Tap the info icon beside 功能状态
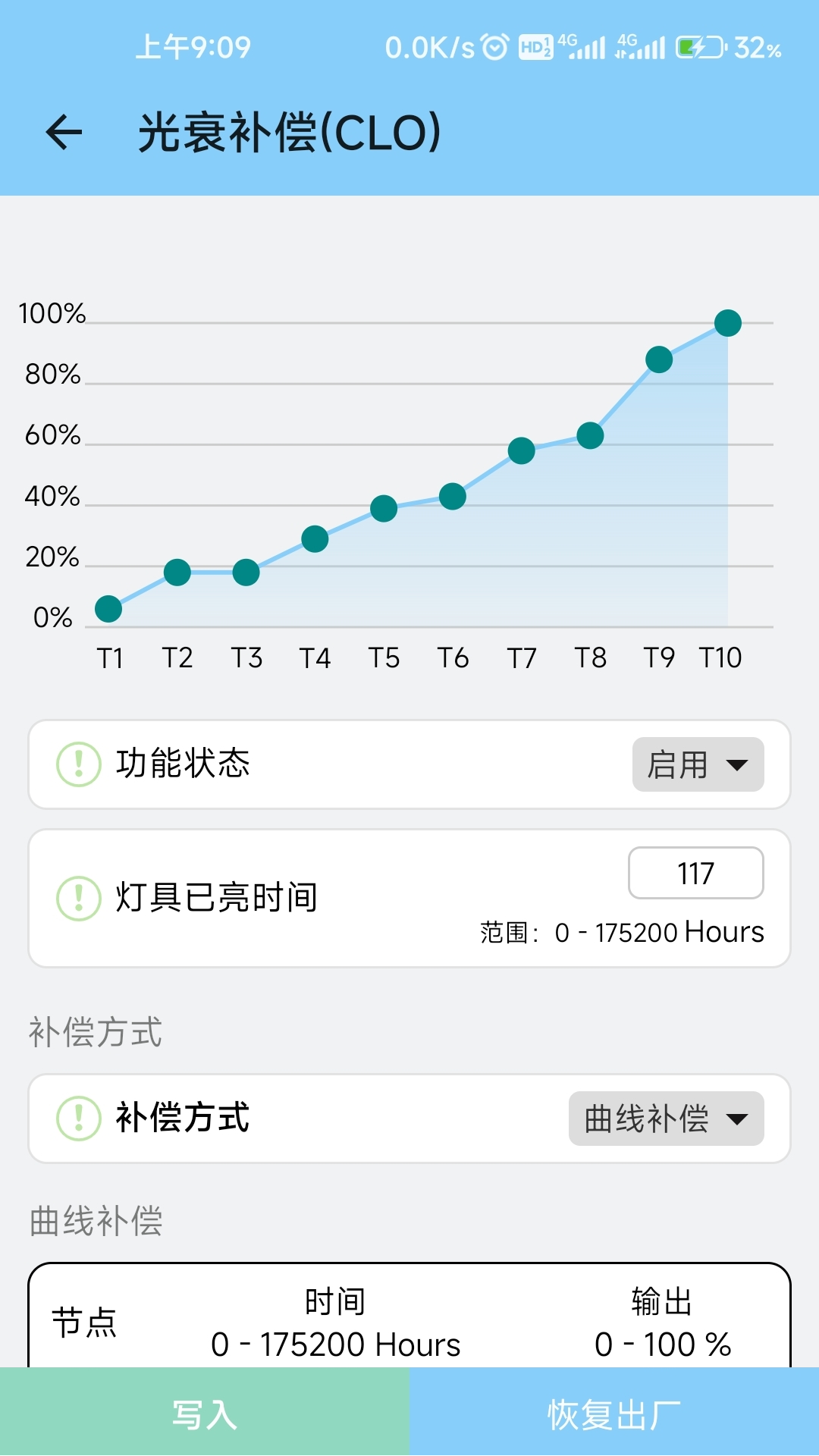Image resolution: width=819 pixels, height=1456 pixels. point(78,764)
